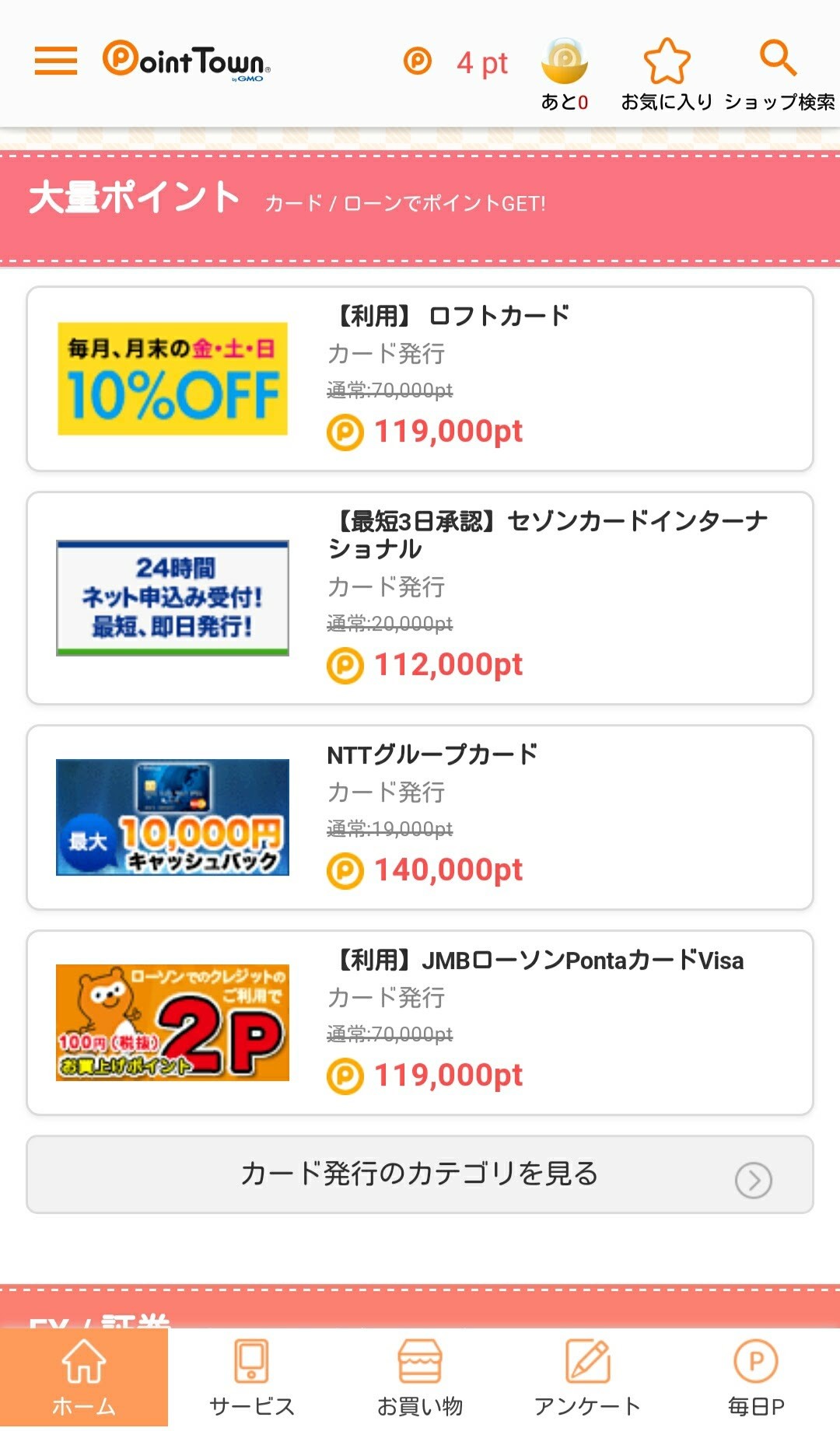Image resolution: width=840 pixels, height=1431 pixels.
Task: Open the hamburger drawer menu
Action: pos(56,61)
